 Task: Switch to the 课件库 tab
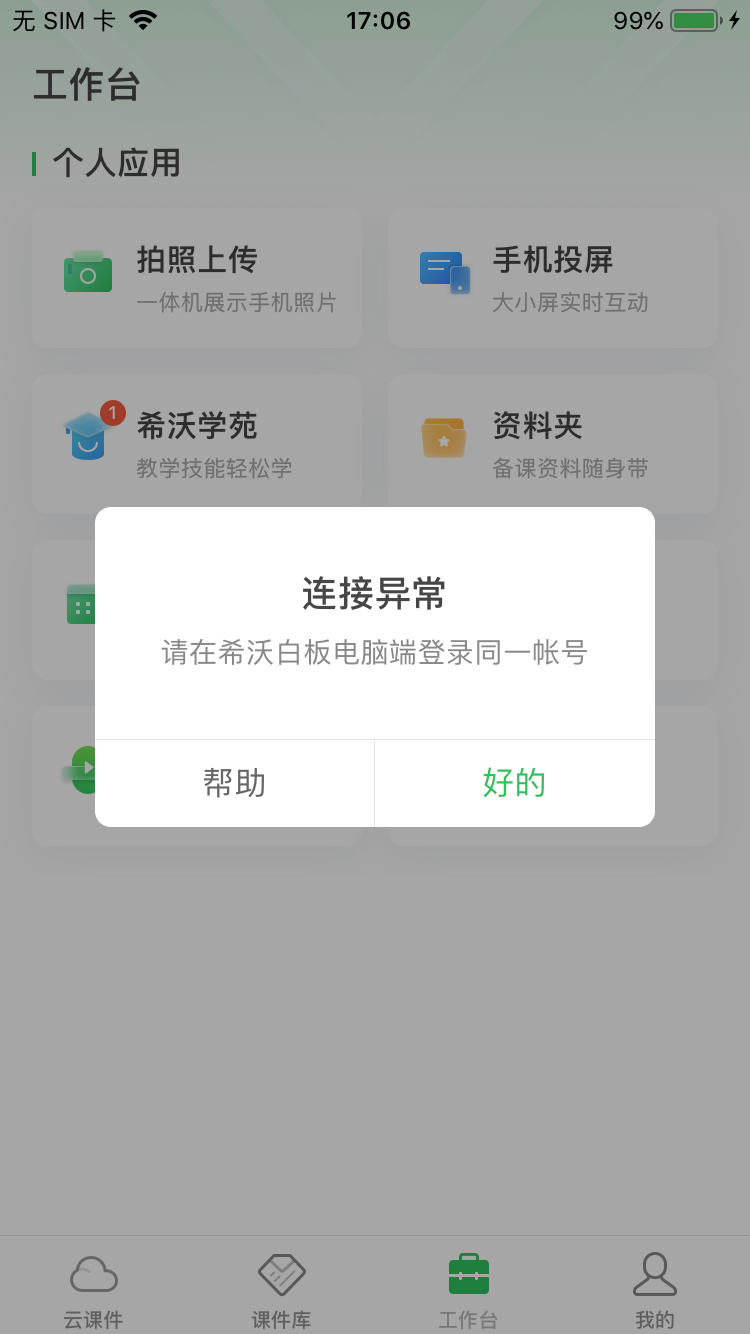pyautogui.click(x=281, y=1290)
